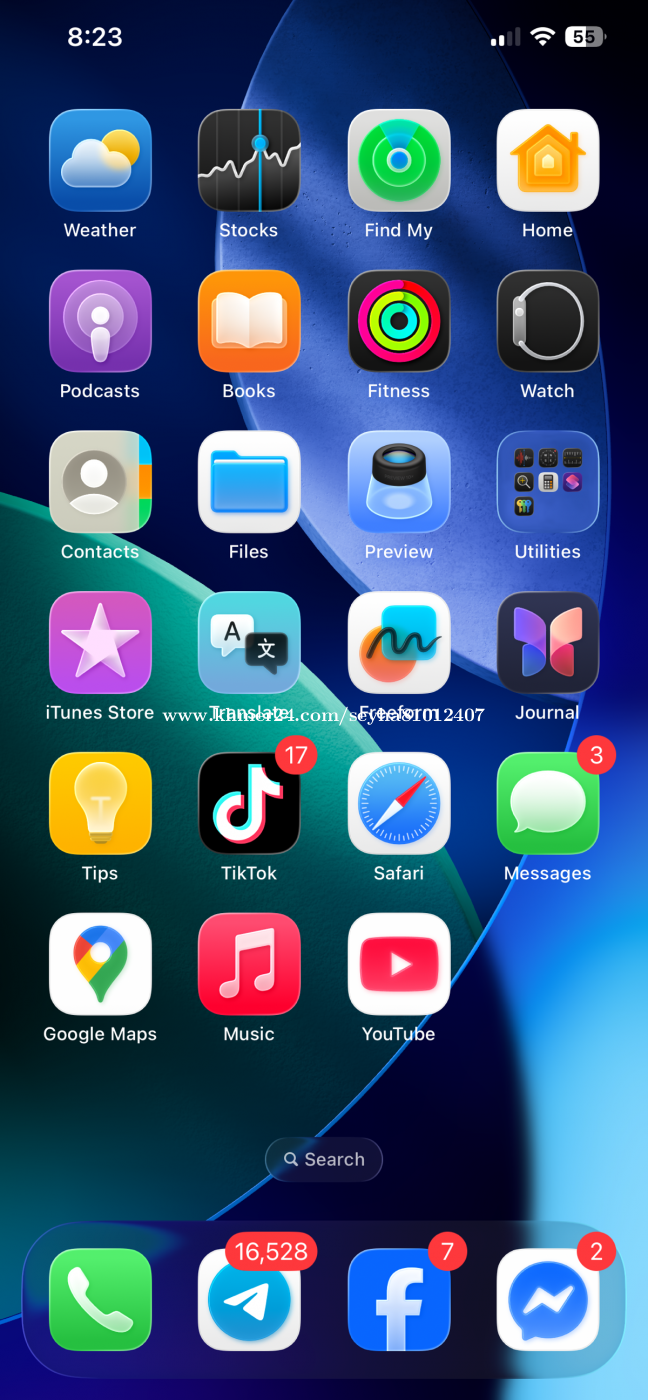Open the Journal app
Image resolution: width=648 pixels, height=1400 pixels.
tap(547, 643)
